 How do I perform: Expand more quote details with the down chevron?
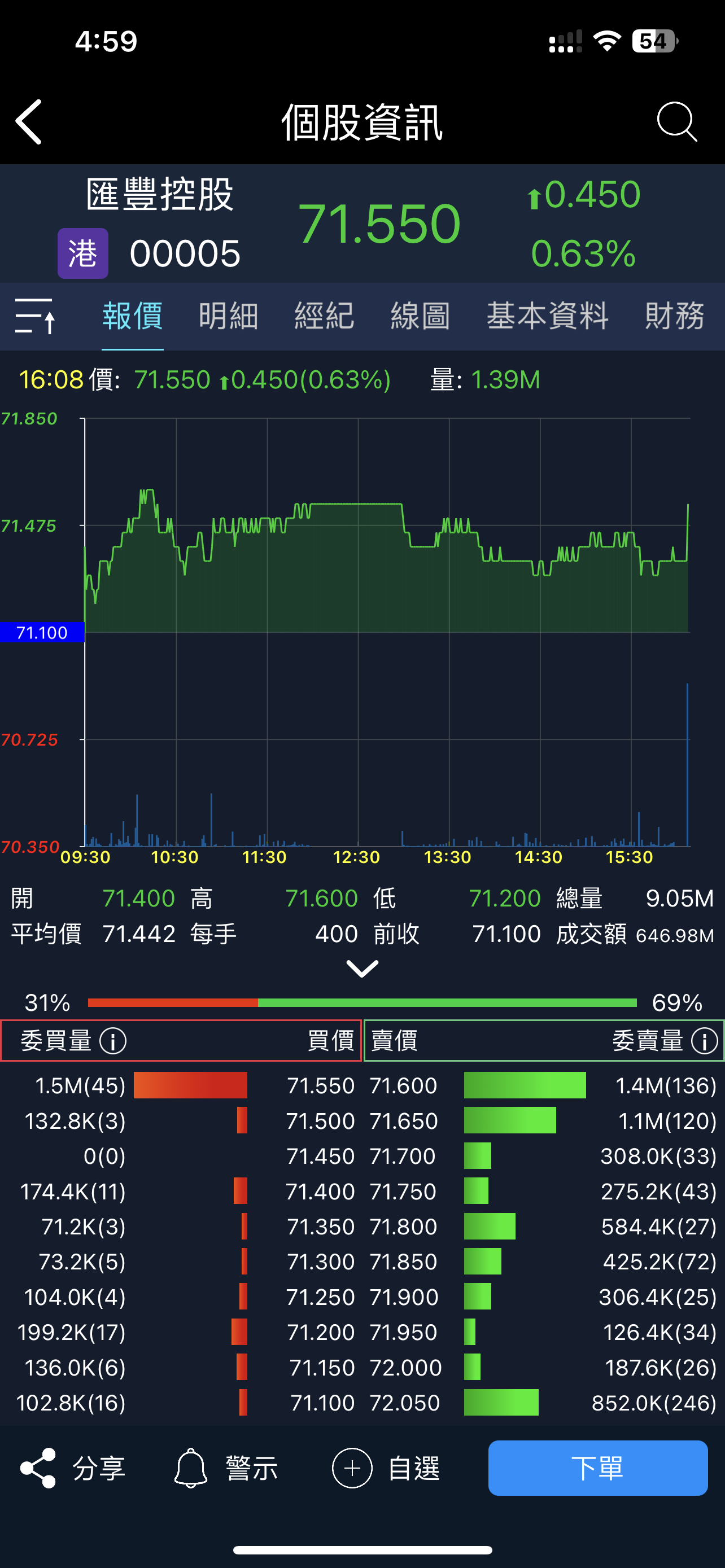362,969
